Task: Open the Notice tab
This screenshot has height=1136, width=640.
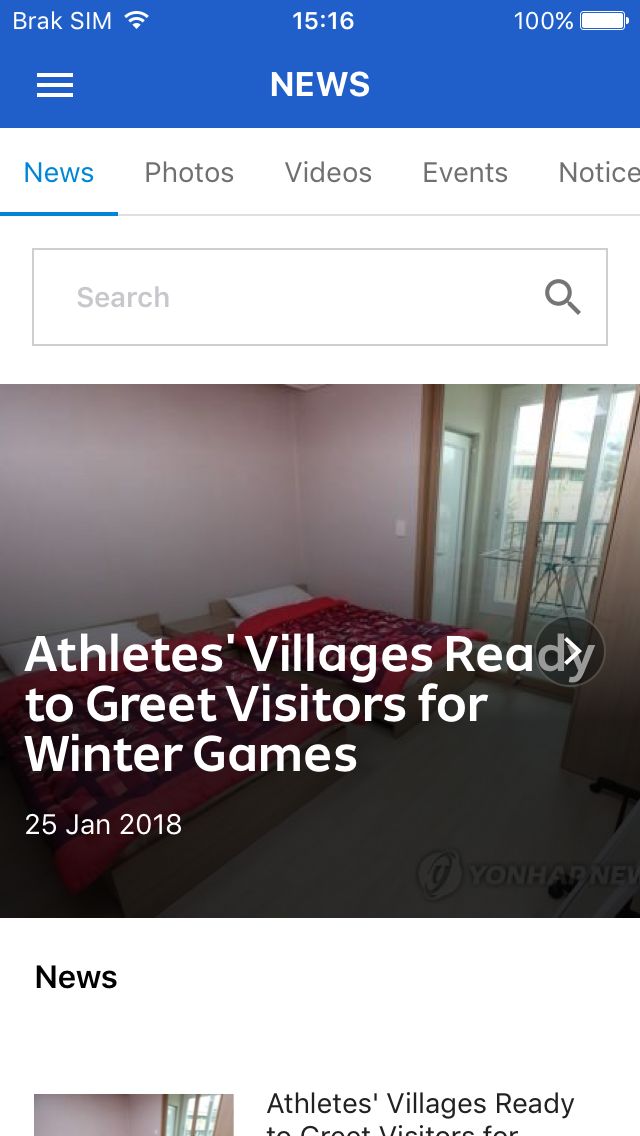Action: click(x=598, y=172)
